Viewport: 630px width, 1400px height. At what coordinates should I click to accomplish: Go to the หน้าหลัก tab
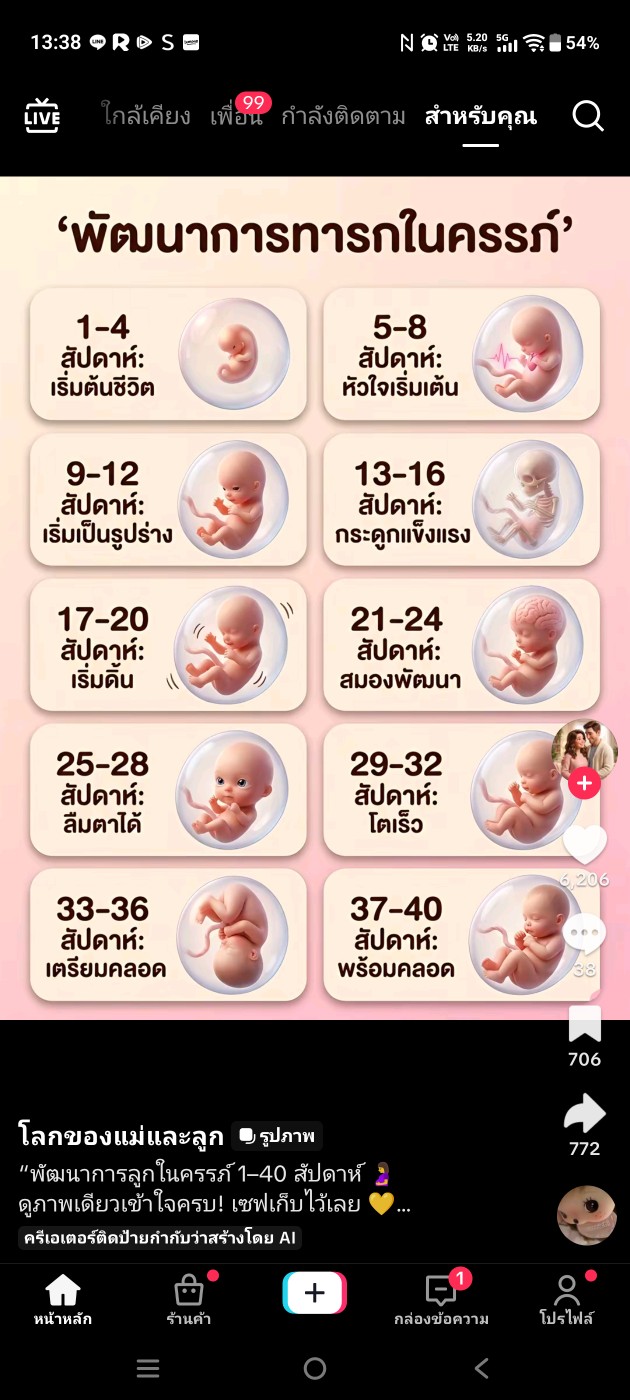62,1299
